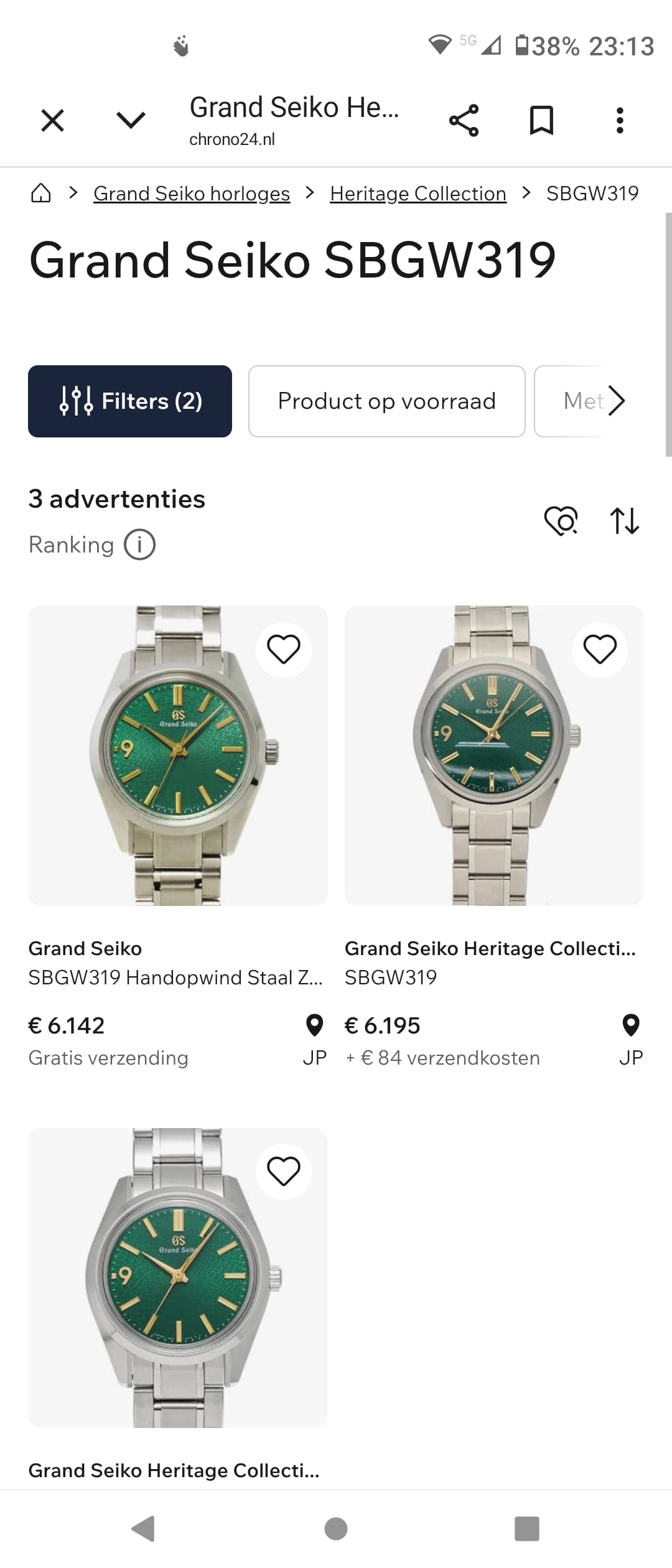
Task: Favorite the €6.142 SBGW319 listing
Action: coord(284,650)
